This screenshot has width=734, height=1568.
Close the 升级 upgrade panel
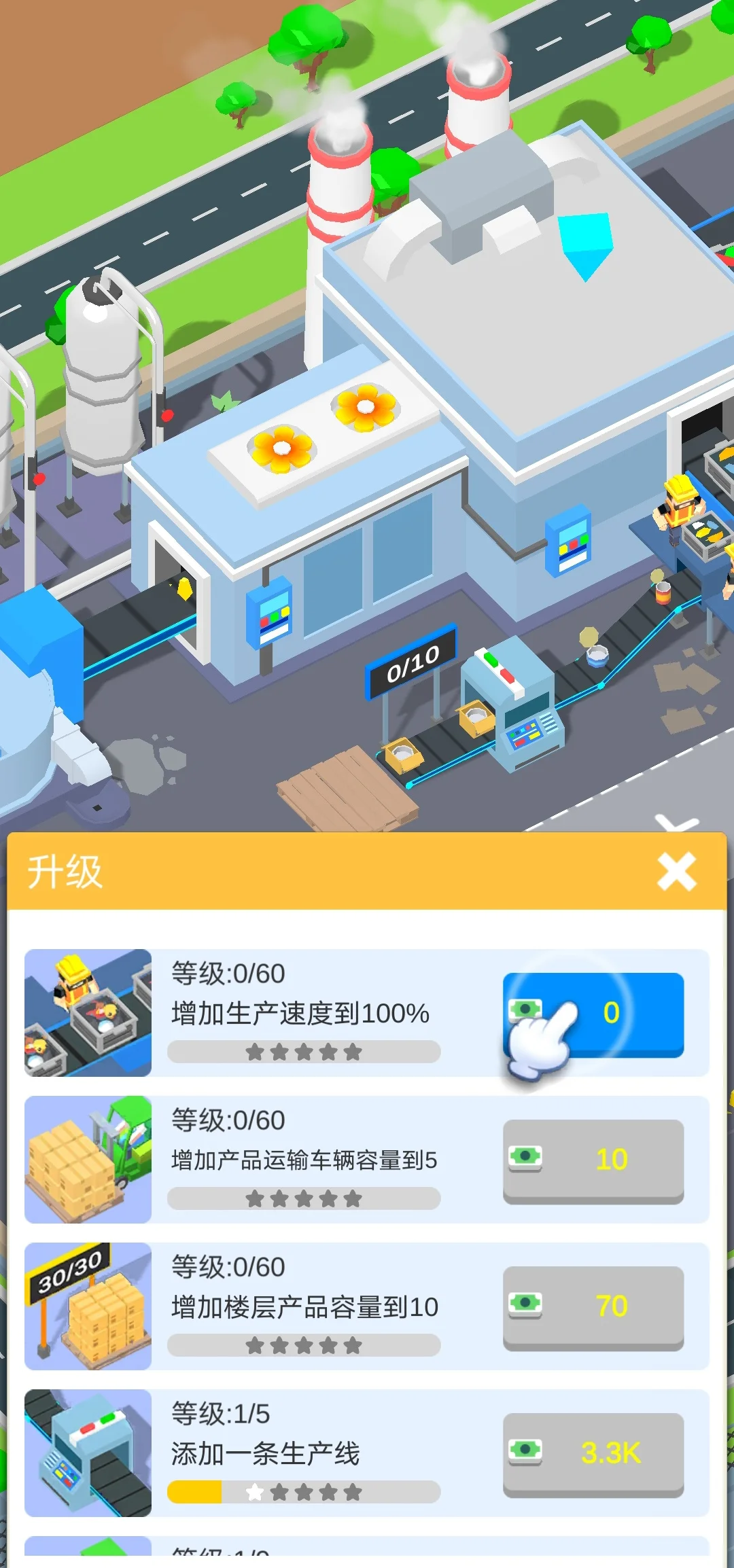(x=676, y=871)
